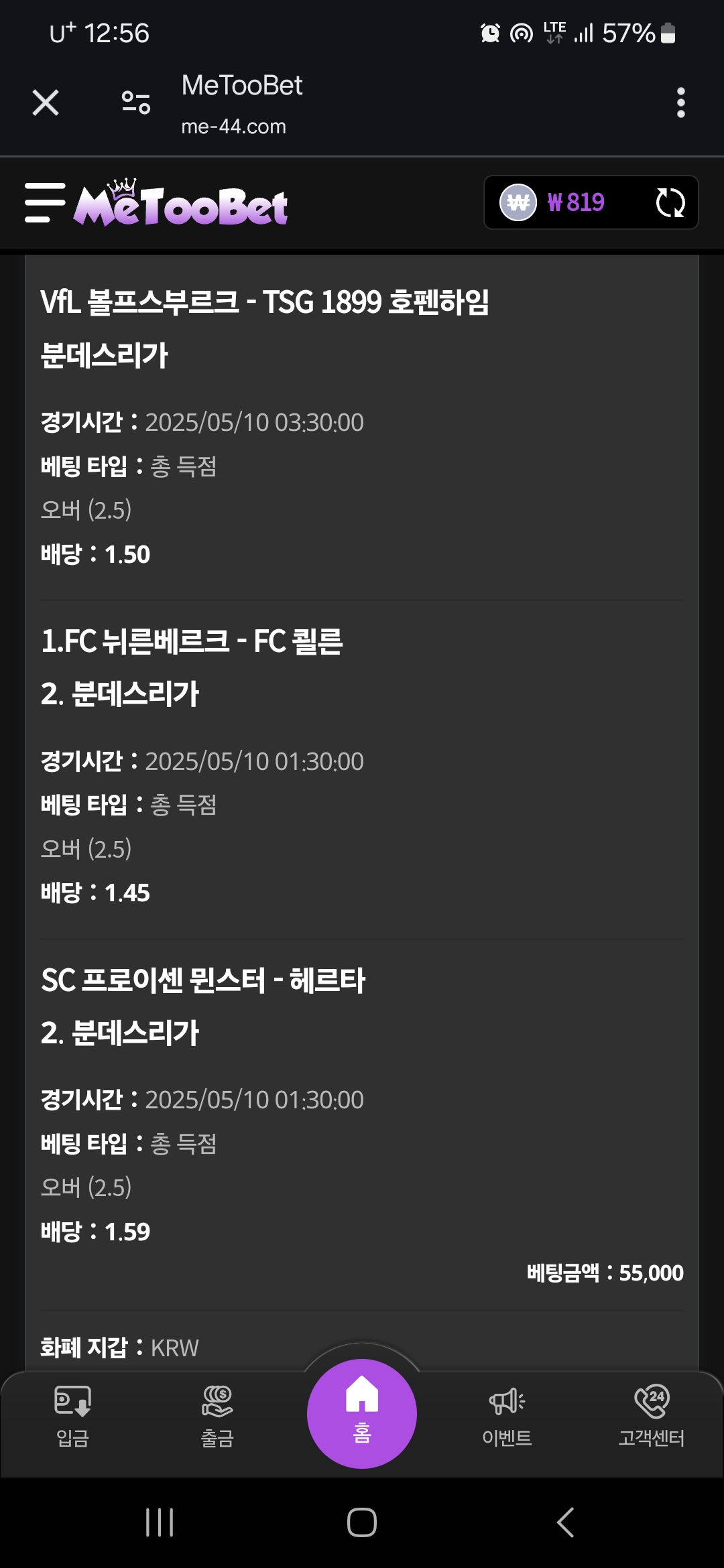Screen dimensions: 724x1568
Task: Tap the system back button
Action: click(x=565, y=1522)
